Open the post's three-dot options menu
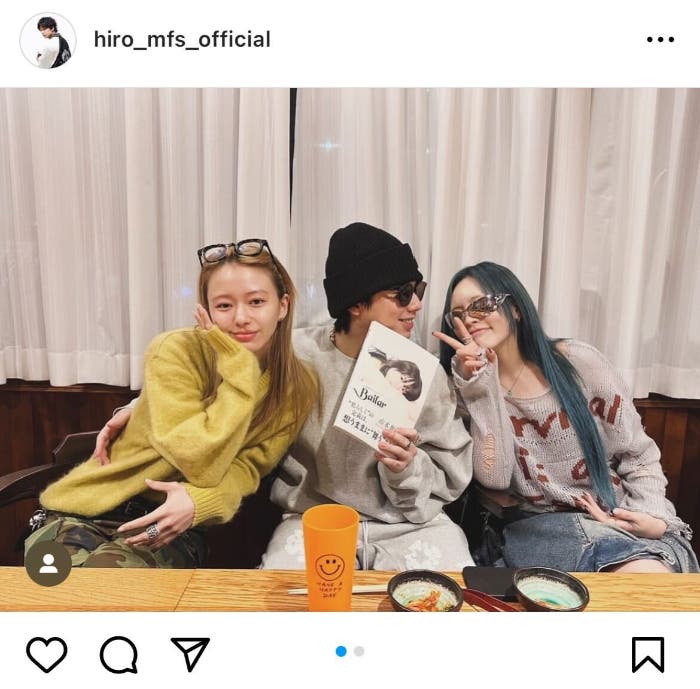 tap(660, 40)
